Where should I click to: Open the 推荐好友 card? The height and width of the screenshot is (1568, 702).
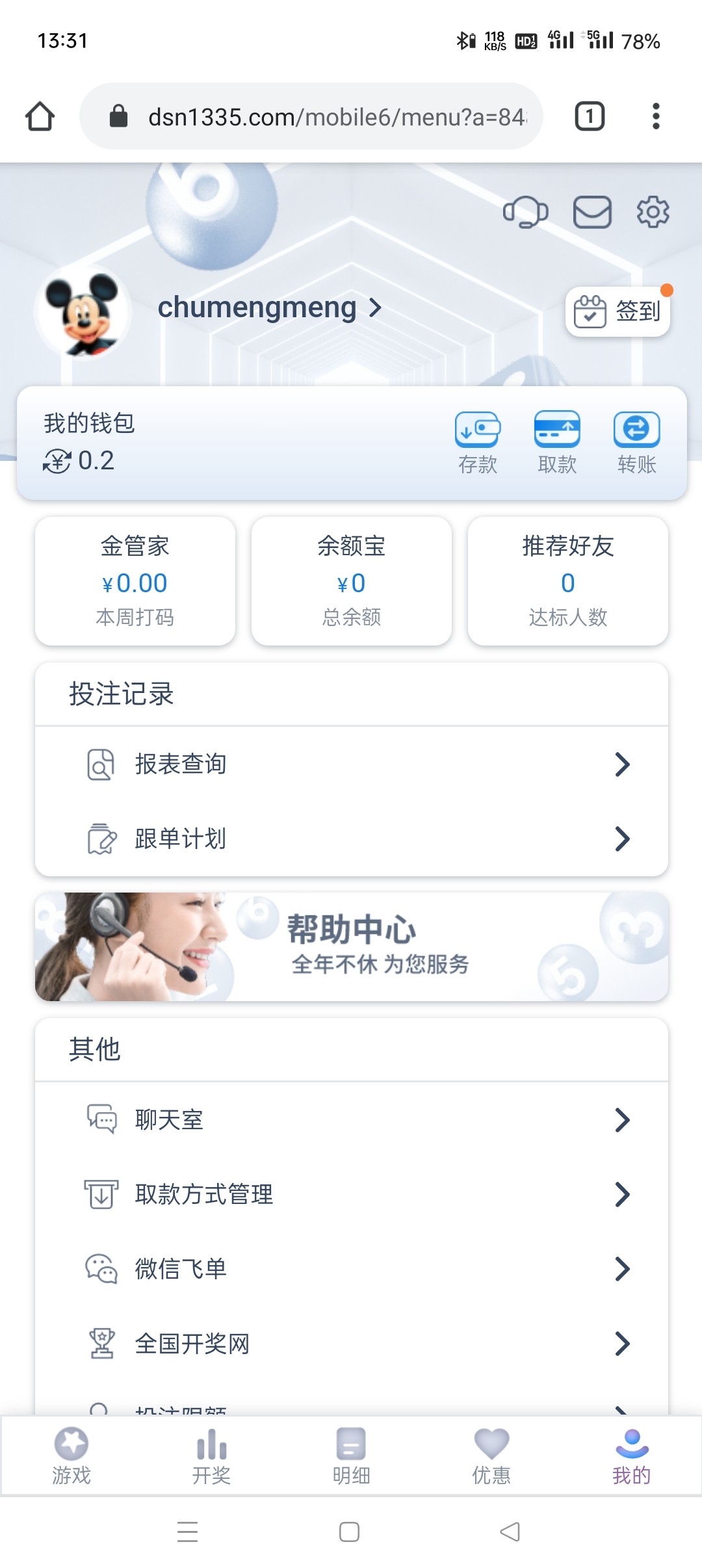(x=567, y=581)
